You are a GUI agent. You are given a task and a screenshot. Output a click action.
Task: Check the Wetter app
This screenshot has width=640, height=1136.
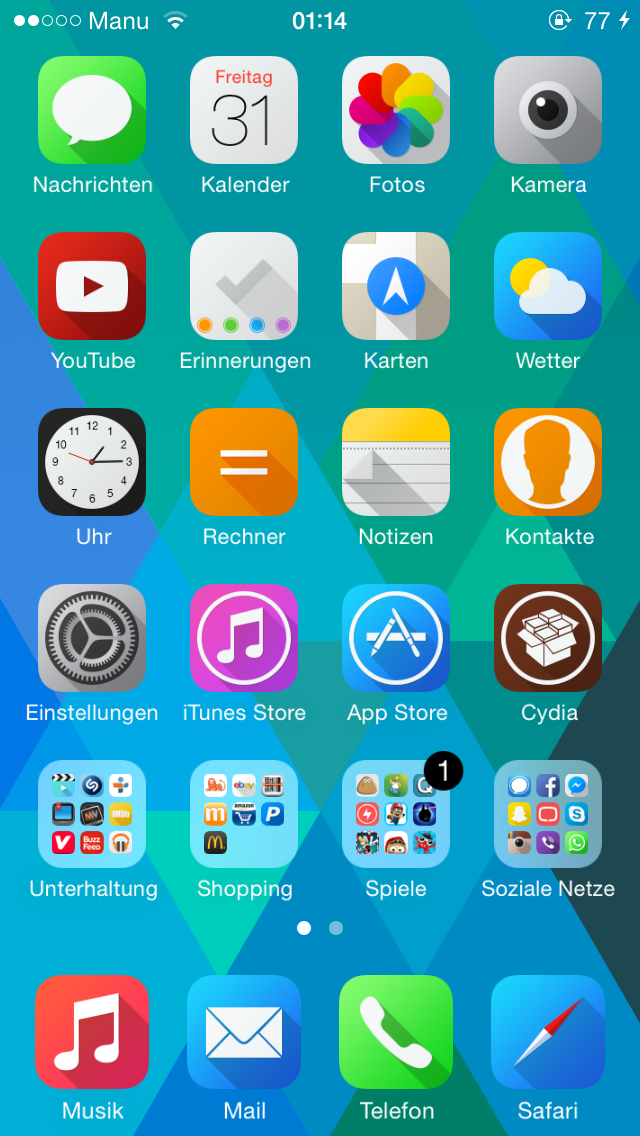(x=548, y=286)
